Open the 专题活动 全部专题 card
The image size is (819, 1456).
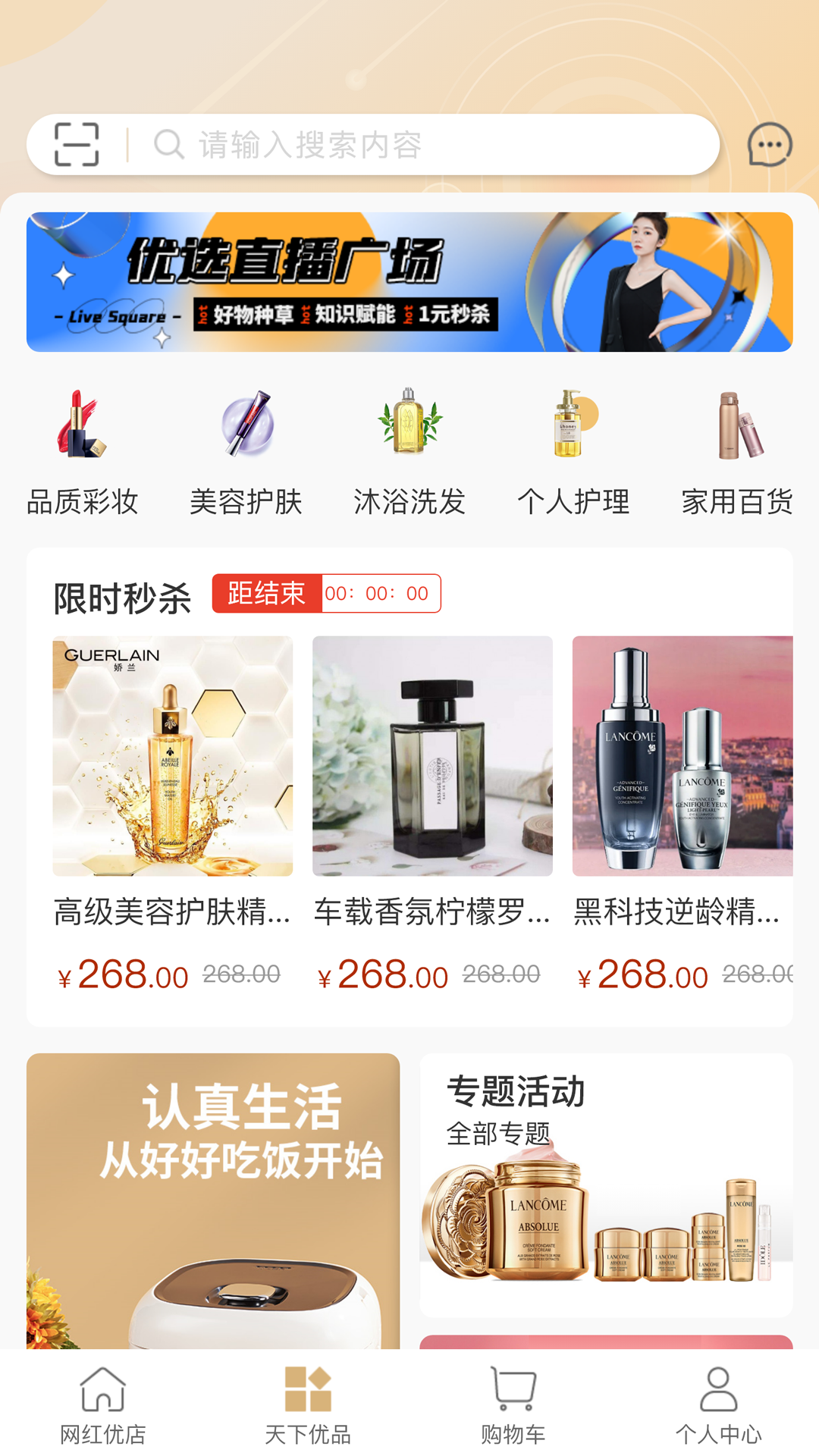coord(606,1185)
